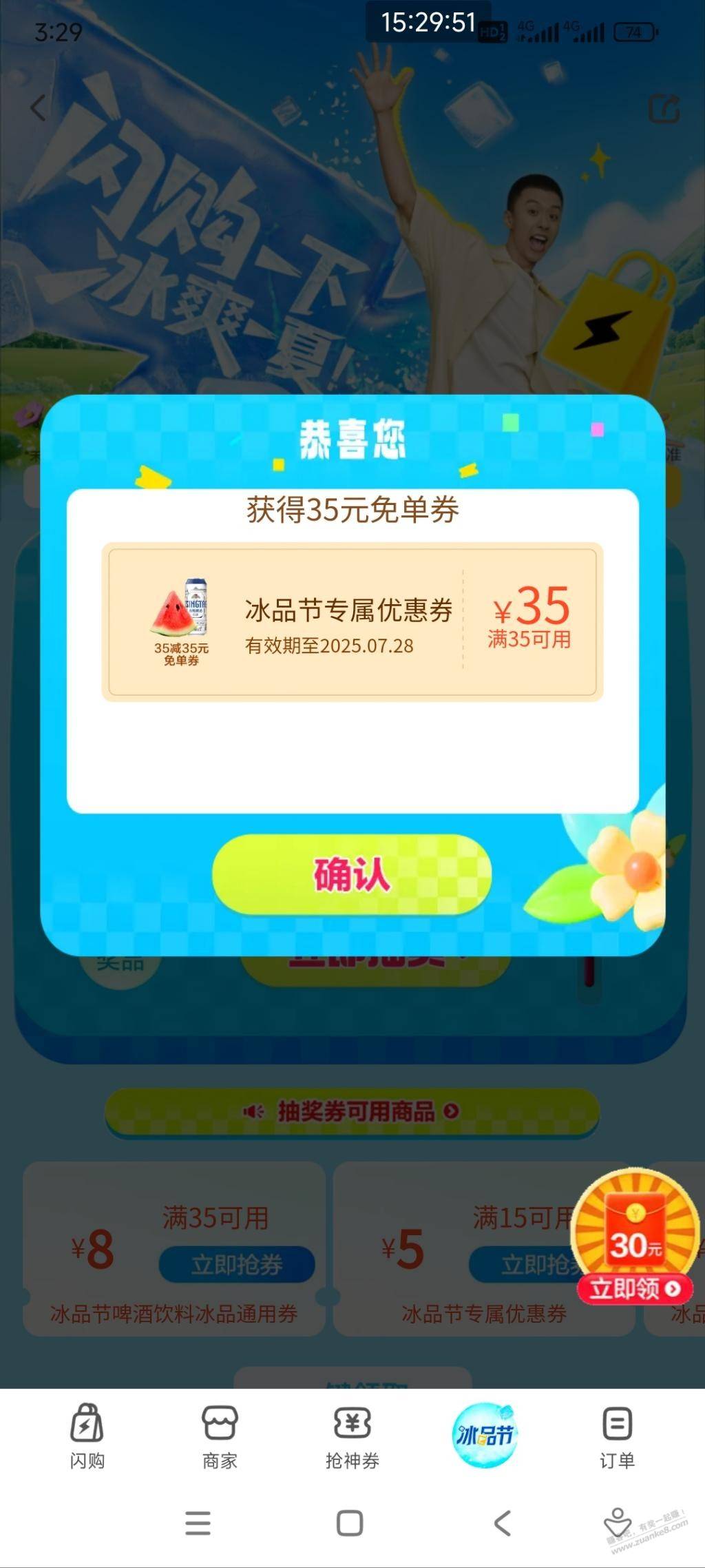Screen dimensions: 705x1568
Task: Go to the system home screen
Action: tap(350, 1523)
